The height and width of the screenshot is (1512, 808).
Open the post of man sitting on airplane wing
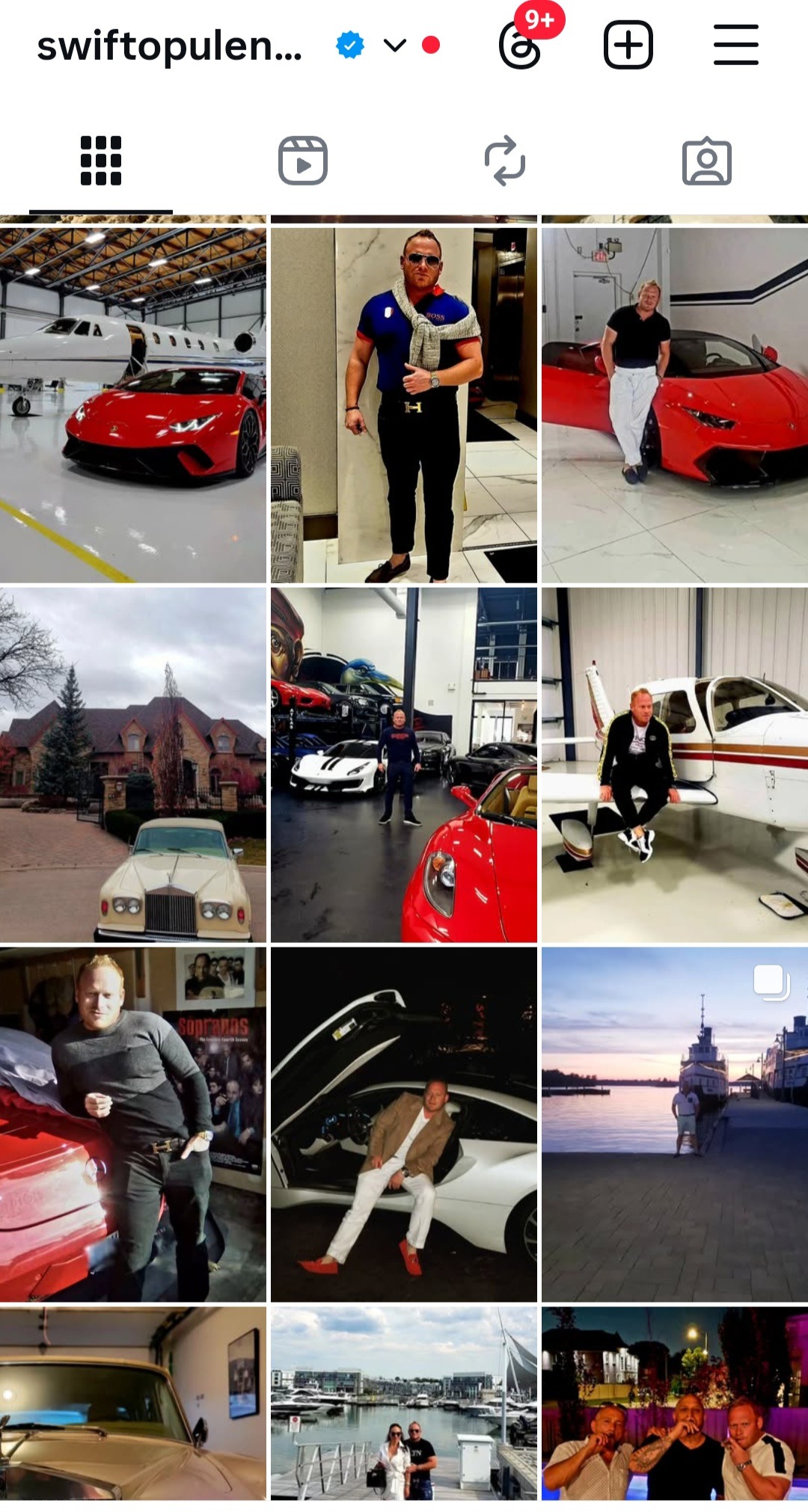click(x=675, y=764)
